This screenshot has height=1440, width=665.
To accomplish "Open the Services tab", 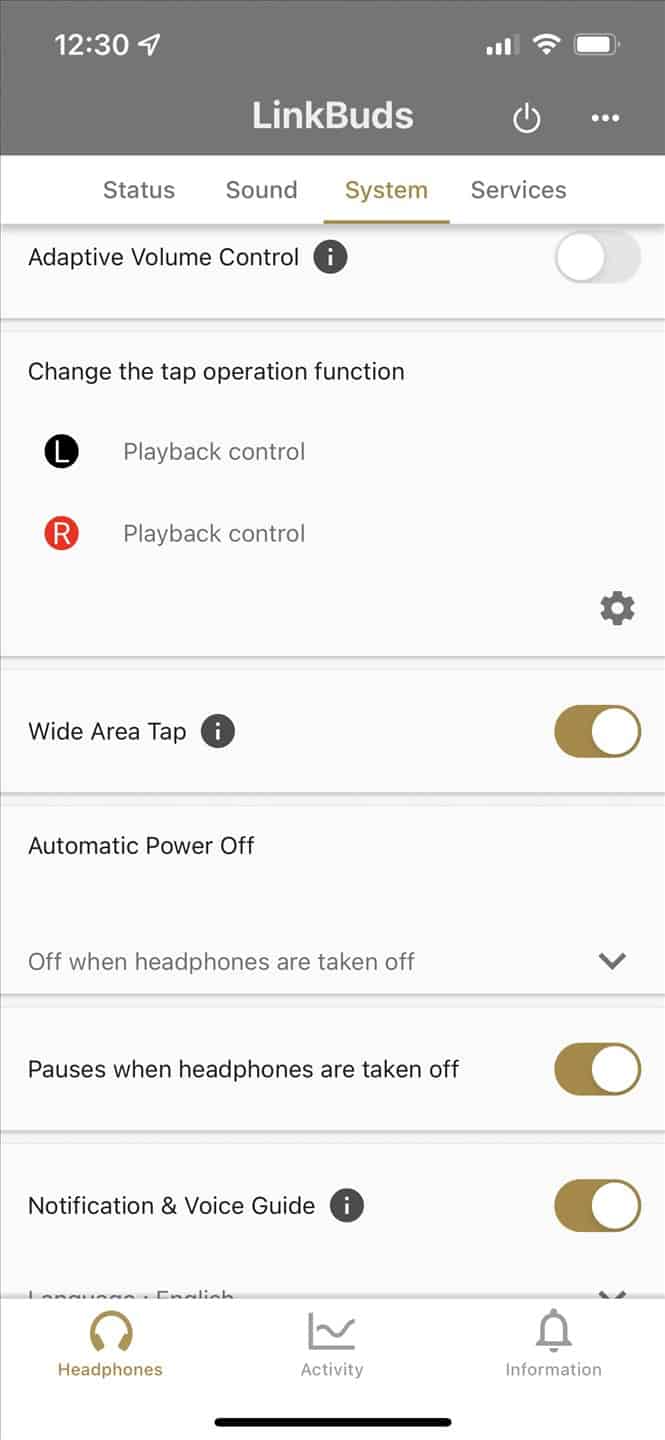I will point(518,190).
